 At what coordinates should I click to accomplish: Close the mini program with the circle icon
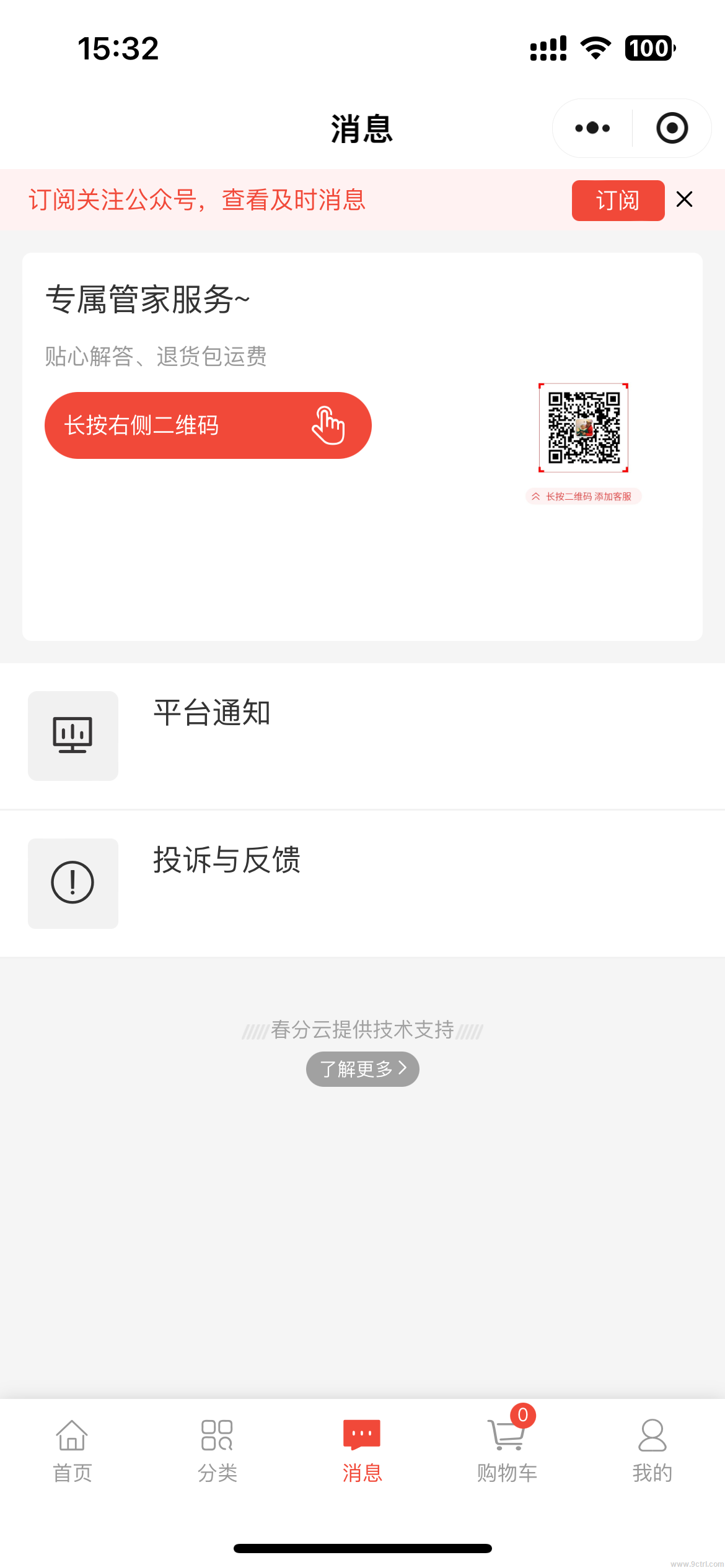tap(672, 128)
